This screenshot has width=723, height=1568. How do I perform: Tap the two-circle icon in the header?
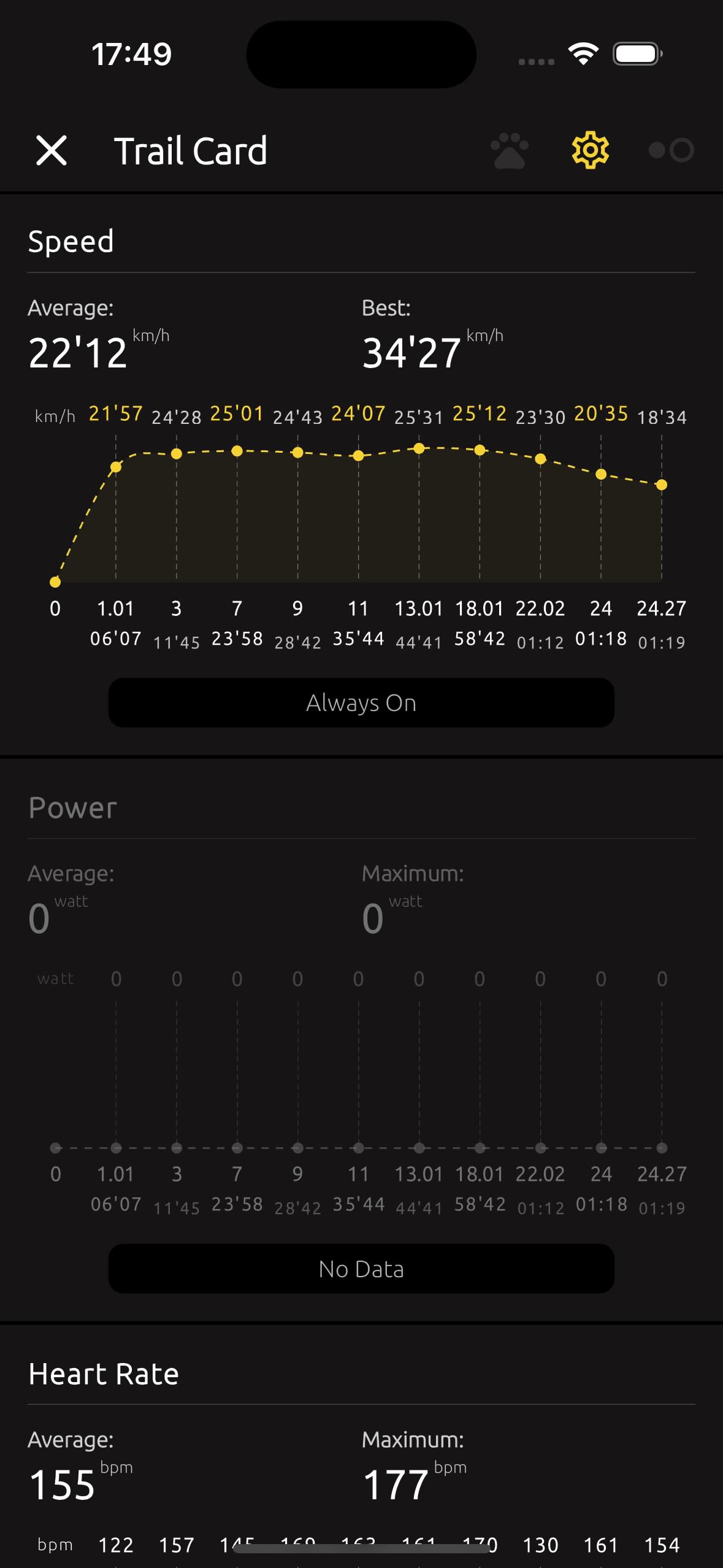pyautogui.click(x=671, y=150)
